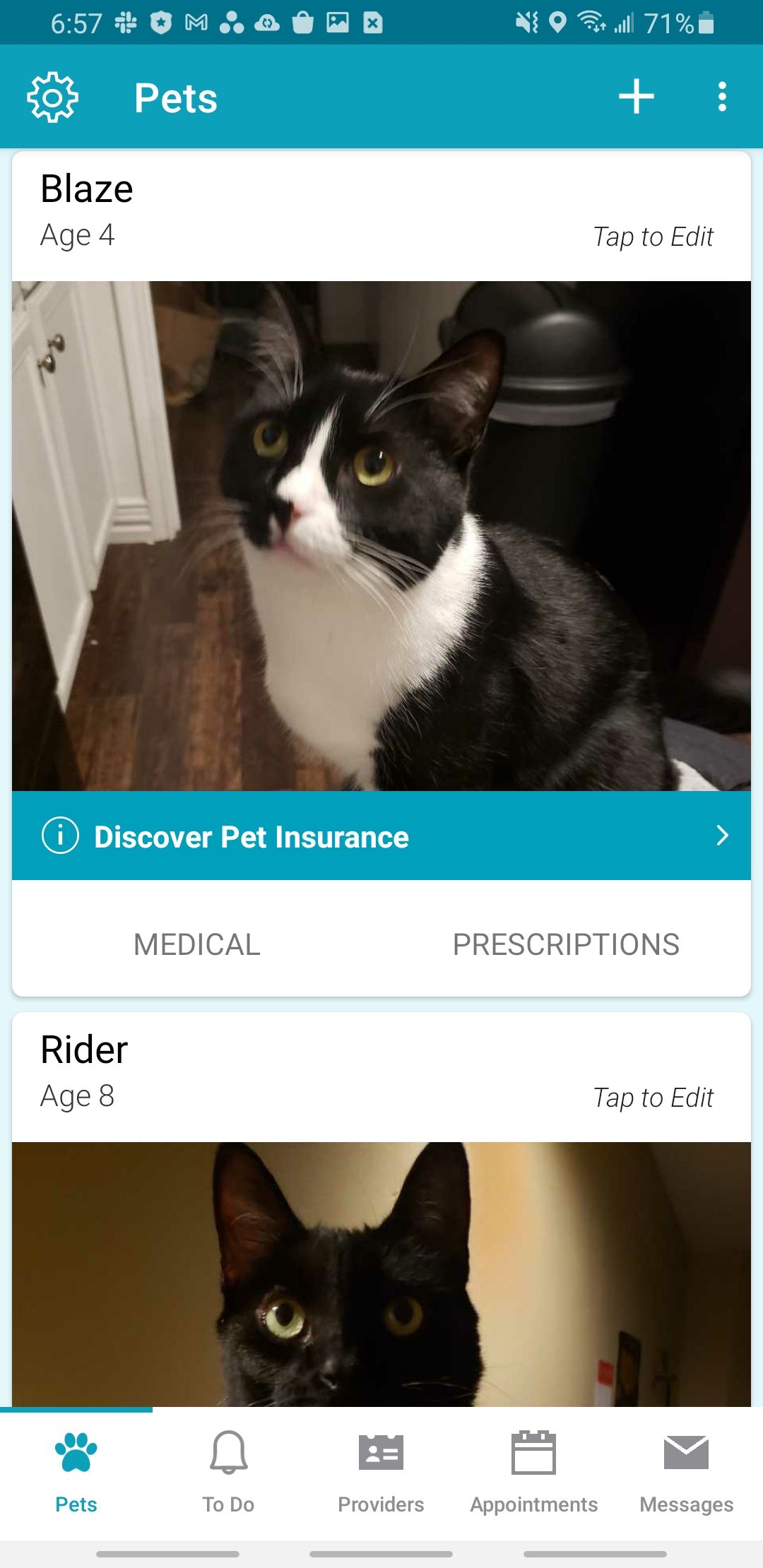Open the three-dot overflow menu

(x=721, y=97)
